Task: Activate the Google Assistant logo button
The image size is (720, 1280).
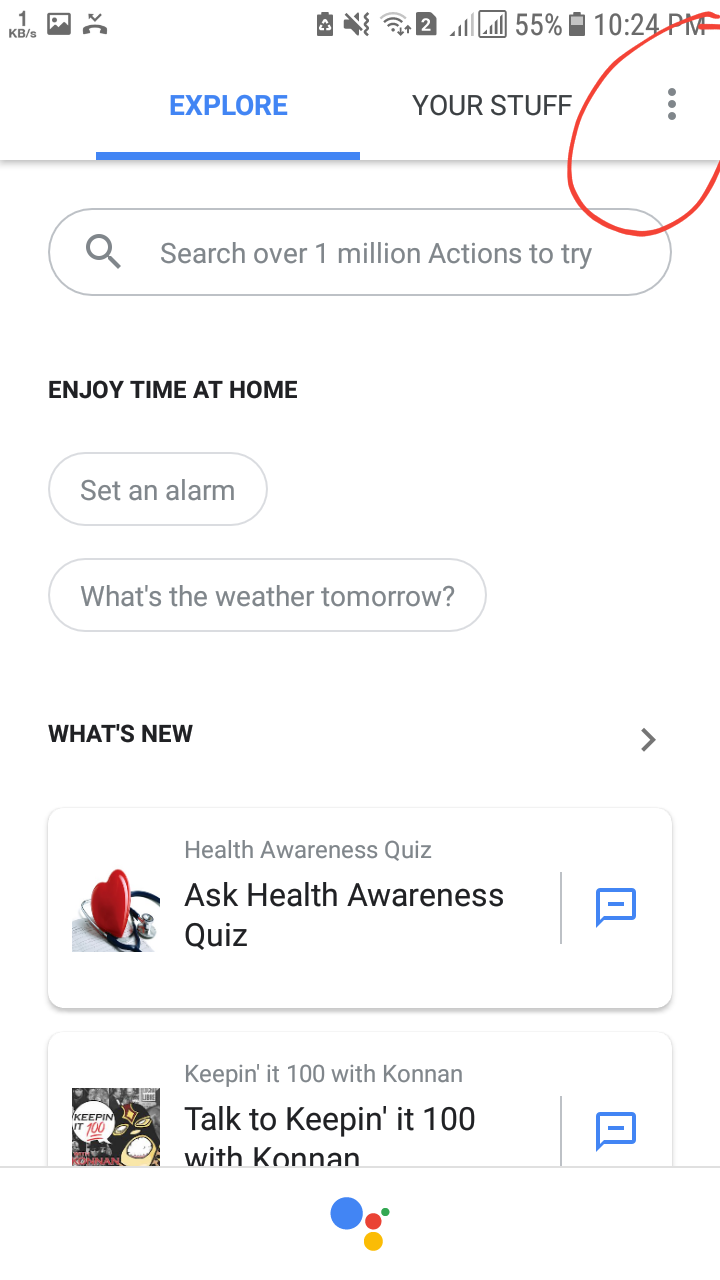Action: coord(360,1223)
